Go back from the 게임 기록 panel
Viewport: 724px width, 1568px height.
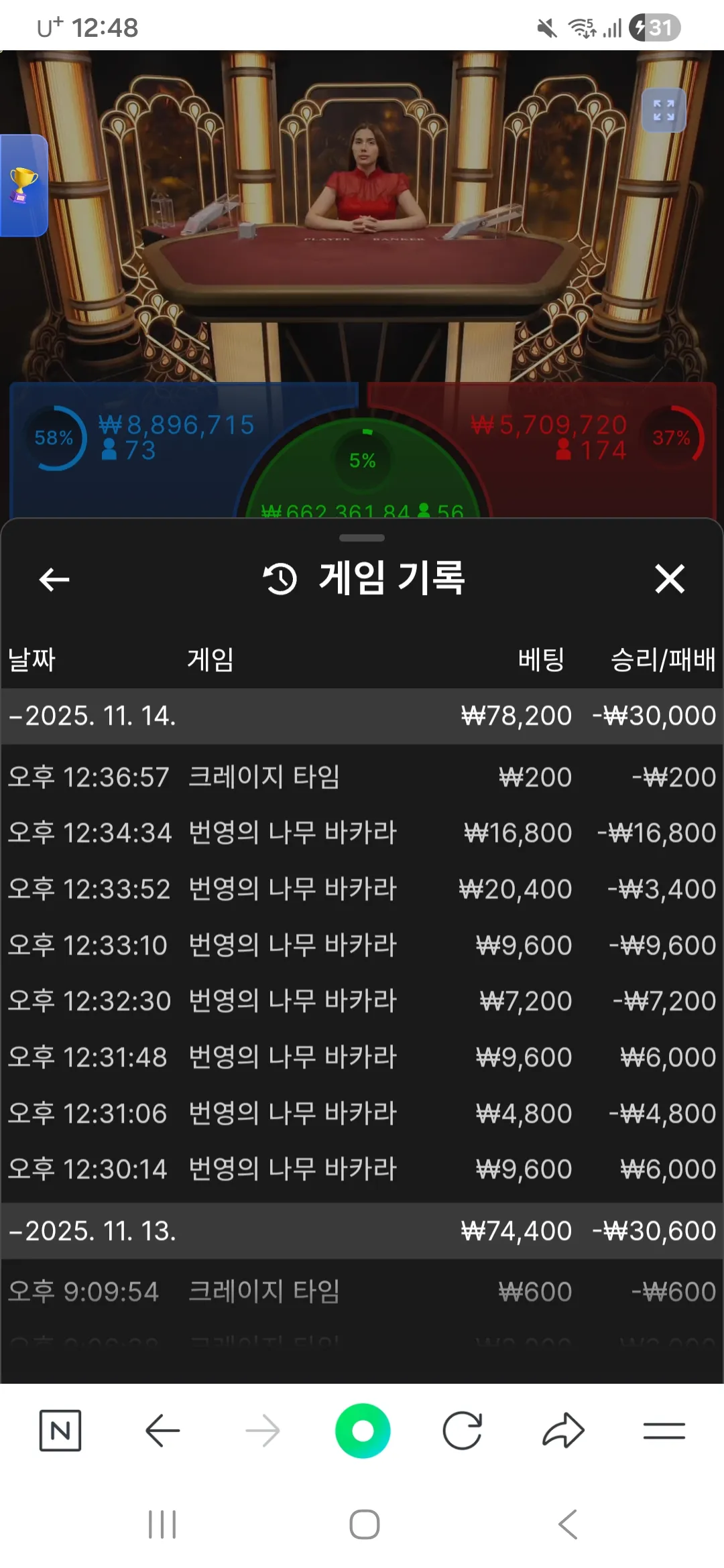coord(54,580)
